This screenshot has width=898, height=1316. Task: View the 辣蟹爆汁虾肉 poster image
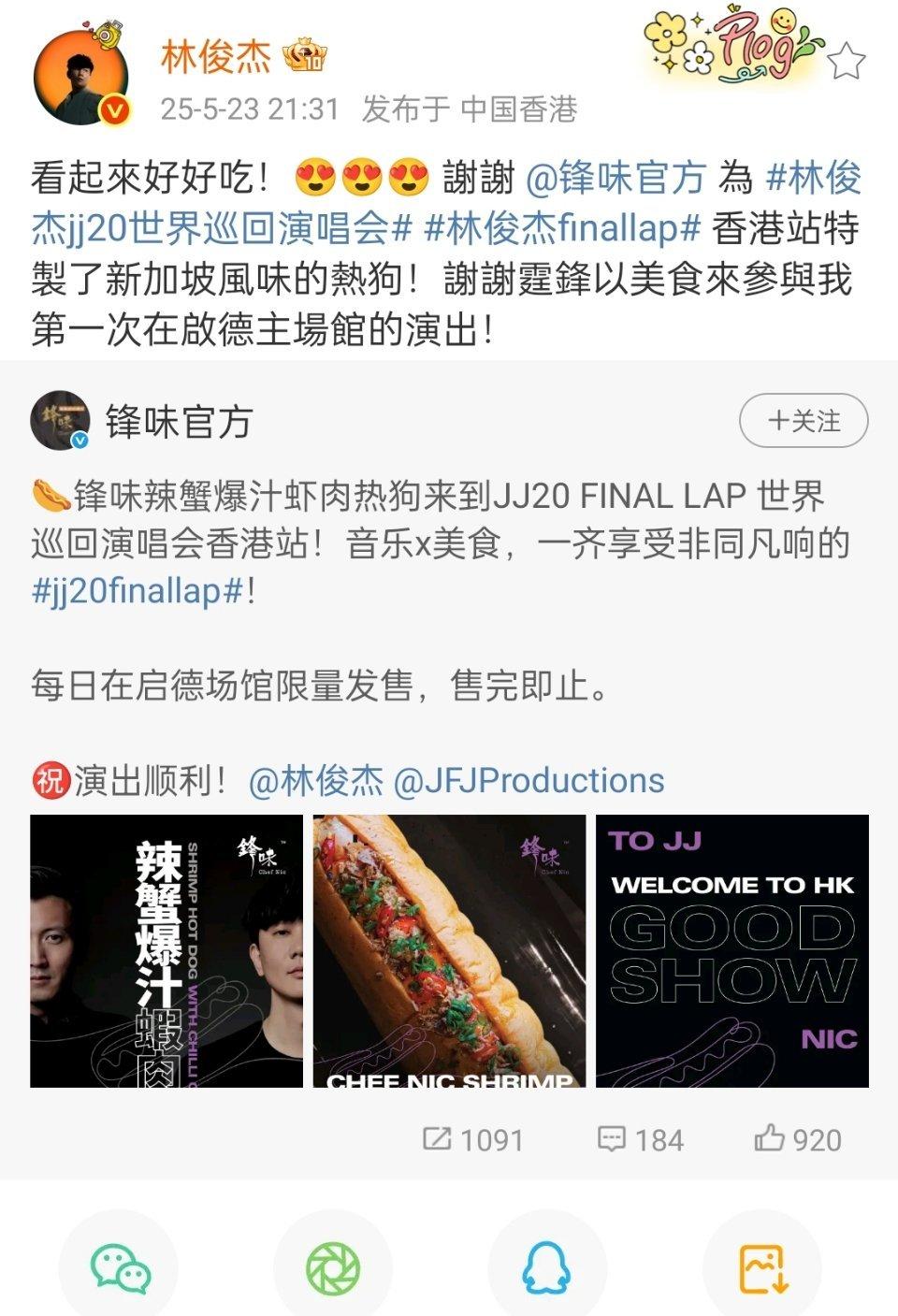click(x=167, y=950)
